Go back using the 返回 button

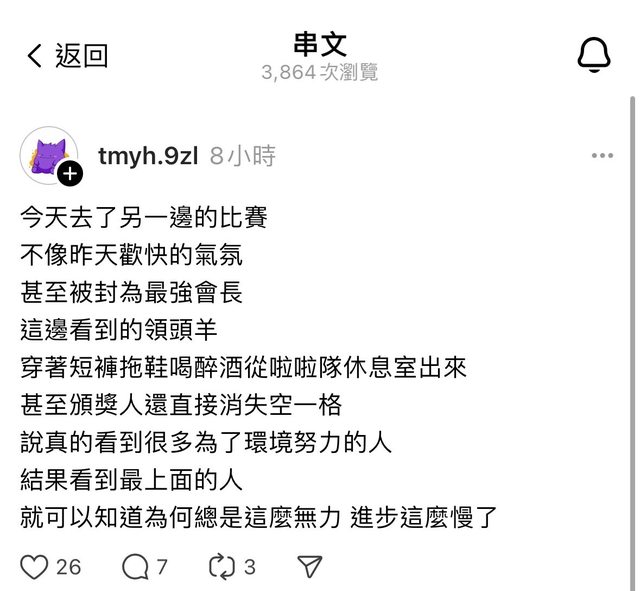[x=66, y=56]
